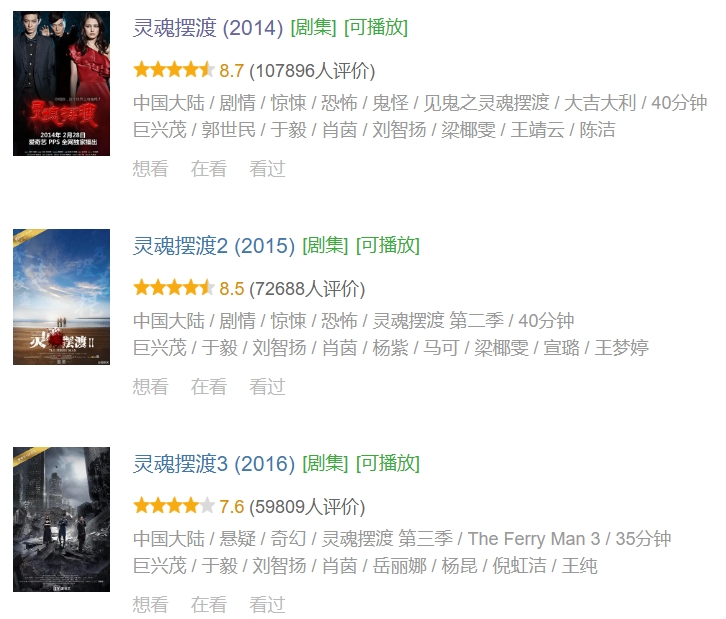Tap the poster of 灵魂摆渡3
Viewport: 726px width, 619px height.
click(61, 519)
